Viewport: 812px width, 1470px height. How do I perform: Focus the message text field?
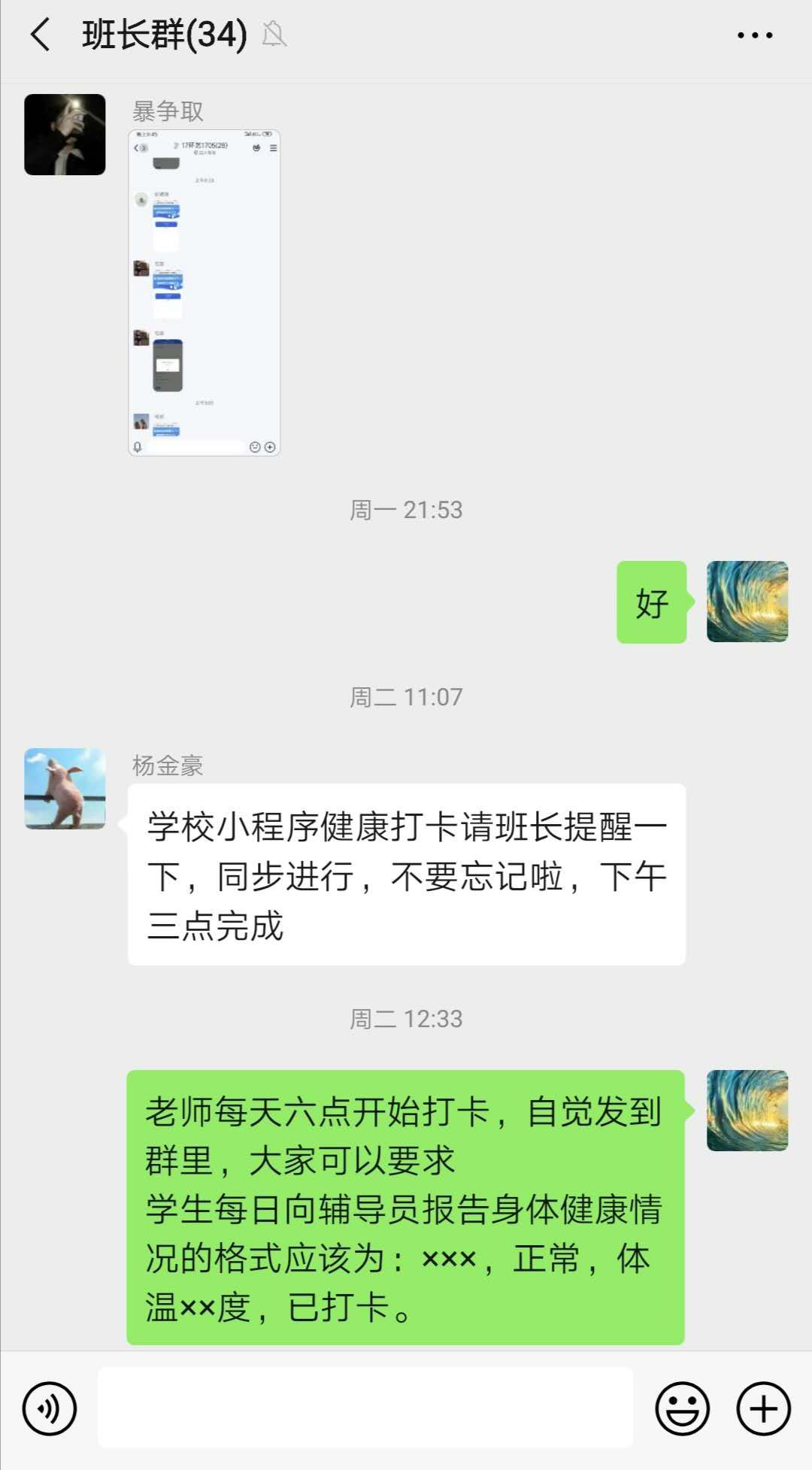coord(365,1408)
